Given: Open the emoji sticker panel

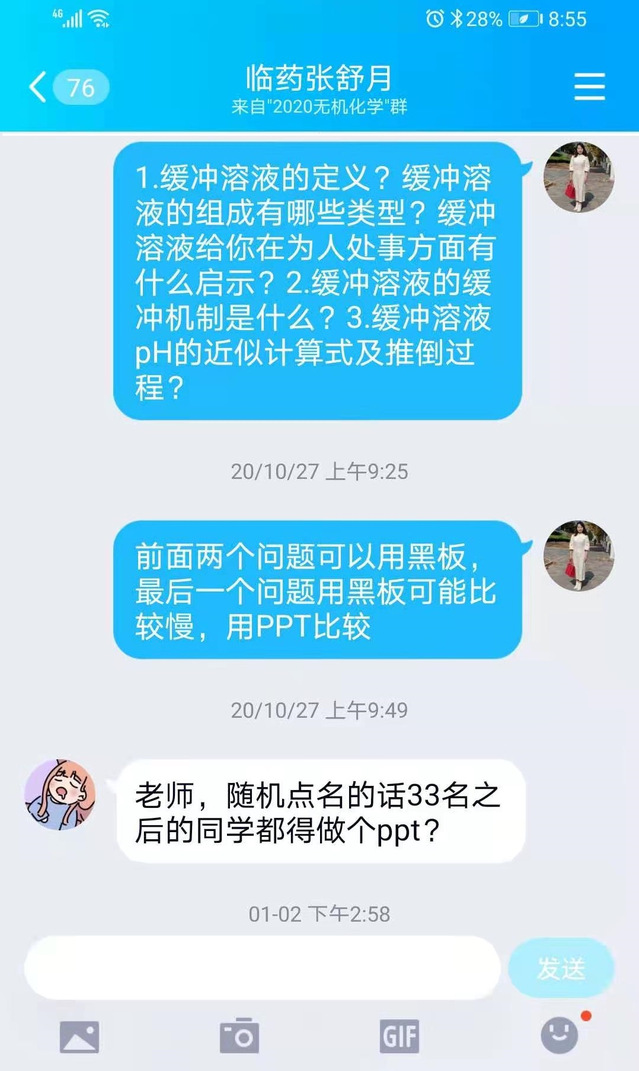Looking at the screenshot, I should coord(560,1035).
